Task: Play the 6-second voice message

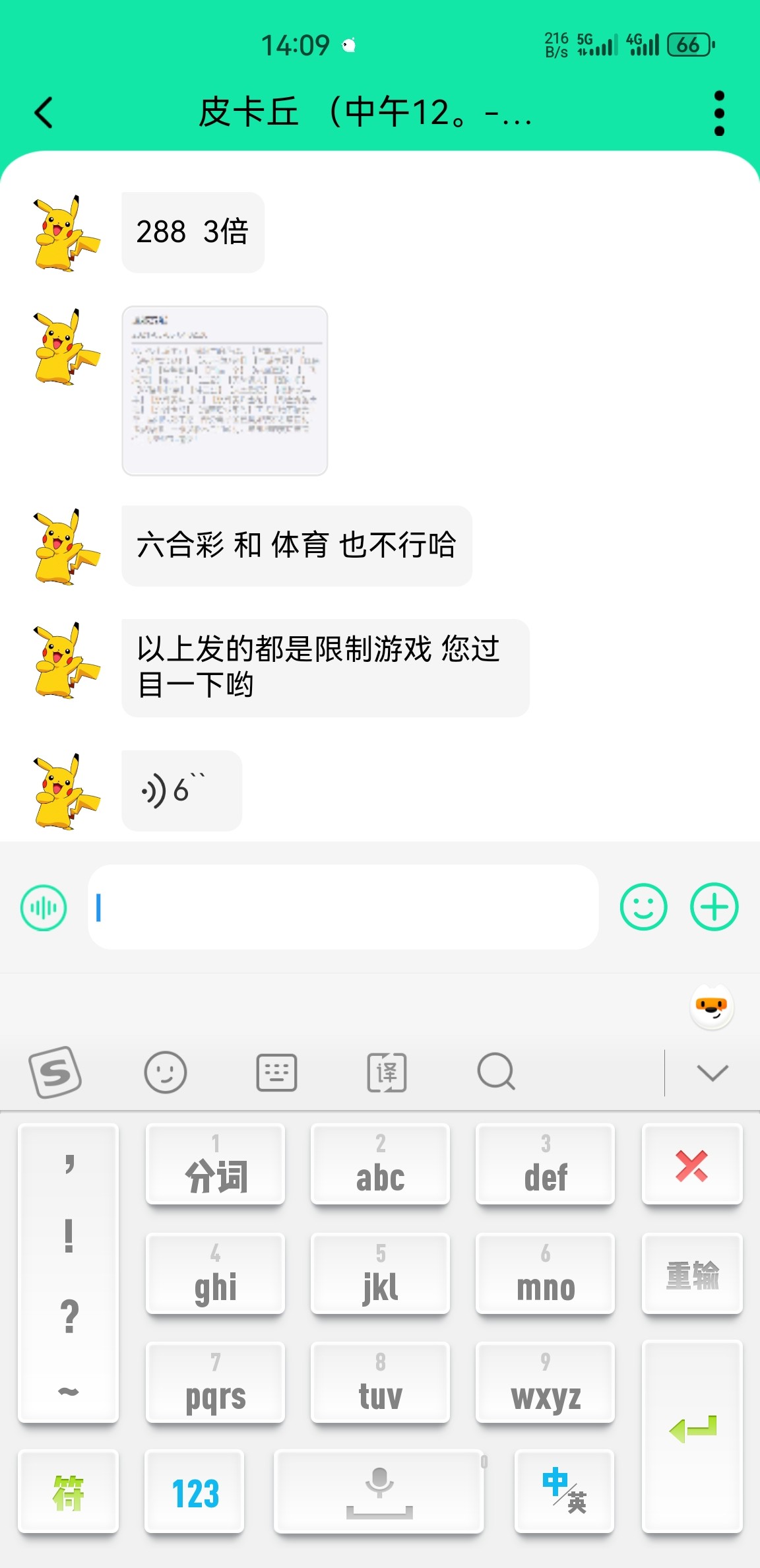Action: (181, 791)
